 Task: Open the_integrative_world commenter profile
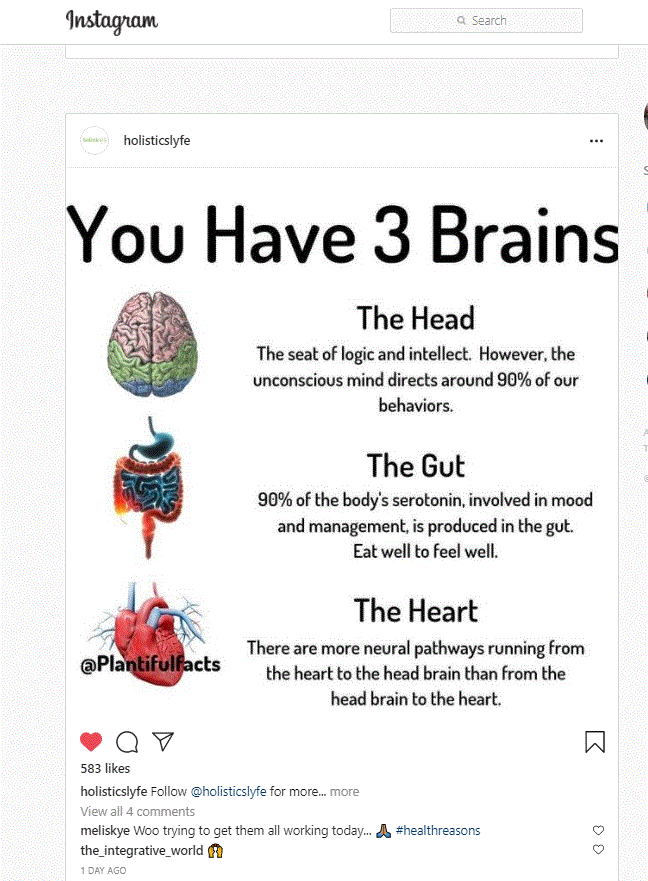[141, 850]
